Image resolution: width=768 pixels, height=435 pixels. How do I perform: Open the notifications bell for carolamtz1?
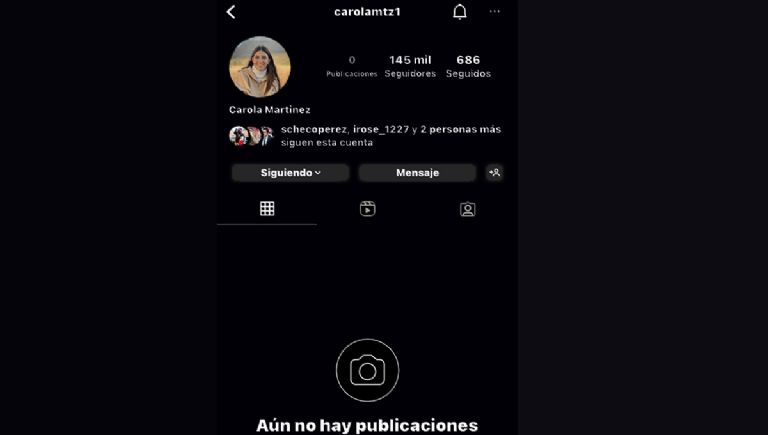pos(460,12)
